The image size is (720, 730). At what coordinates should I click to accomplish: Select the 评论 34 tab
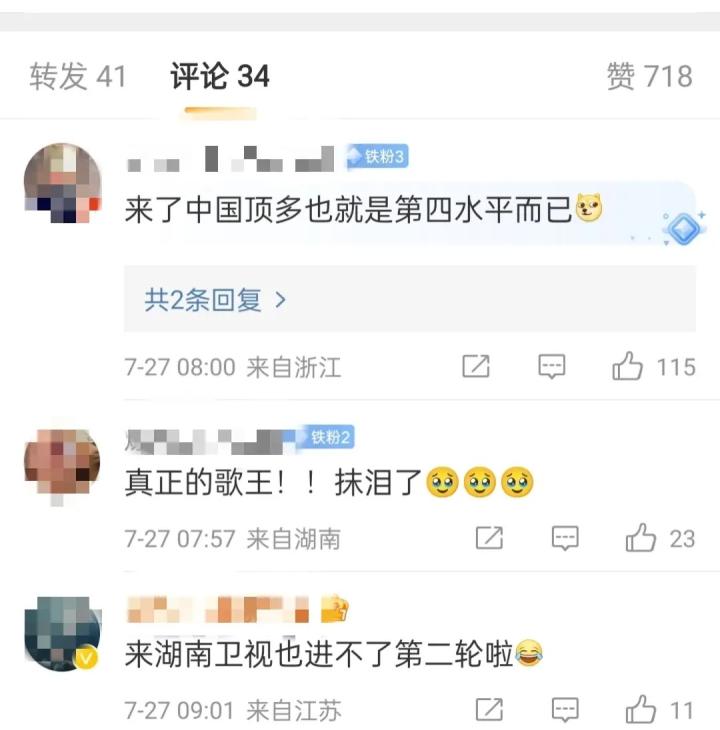[220, 76]
